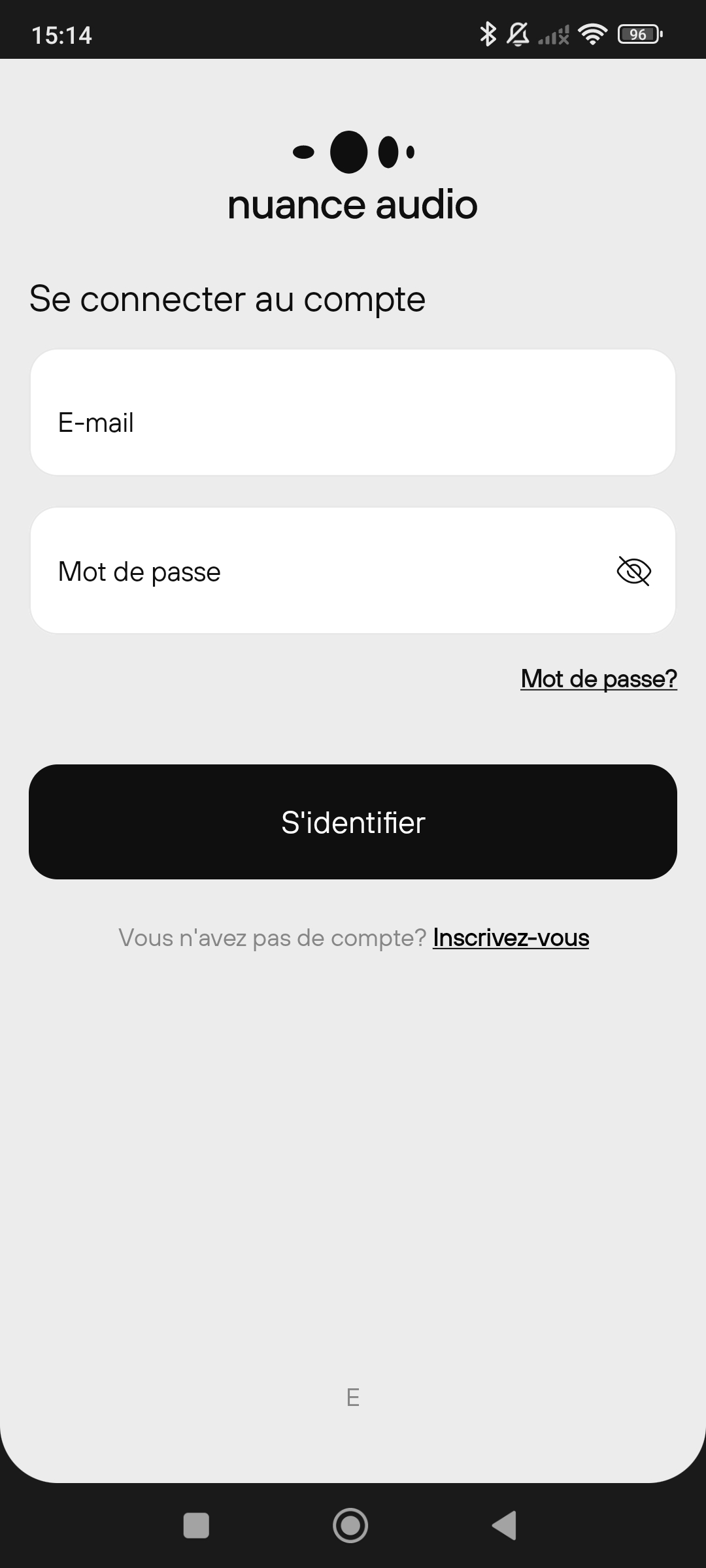Focus the Mot de passe field
Screen dimensions: 706x1568
coord(353,570)
